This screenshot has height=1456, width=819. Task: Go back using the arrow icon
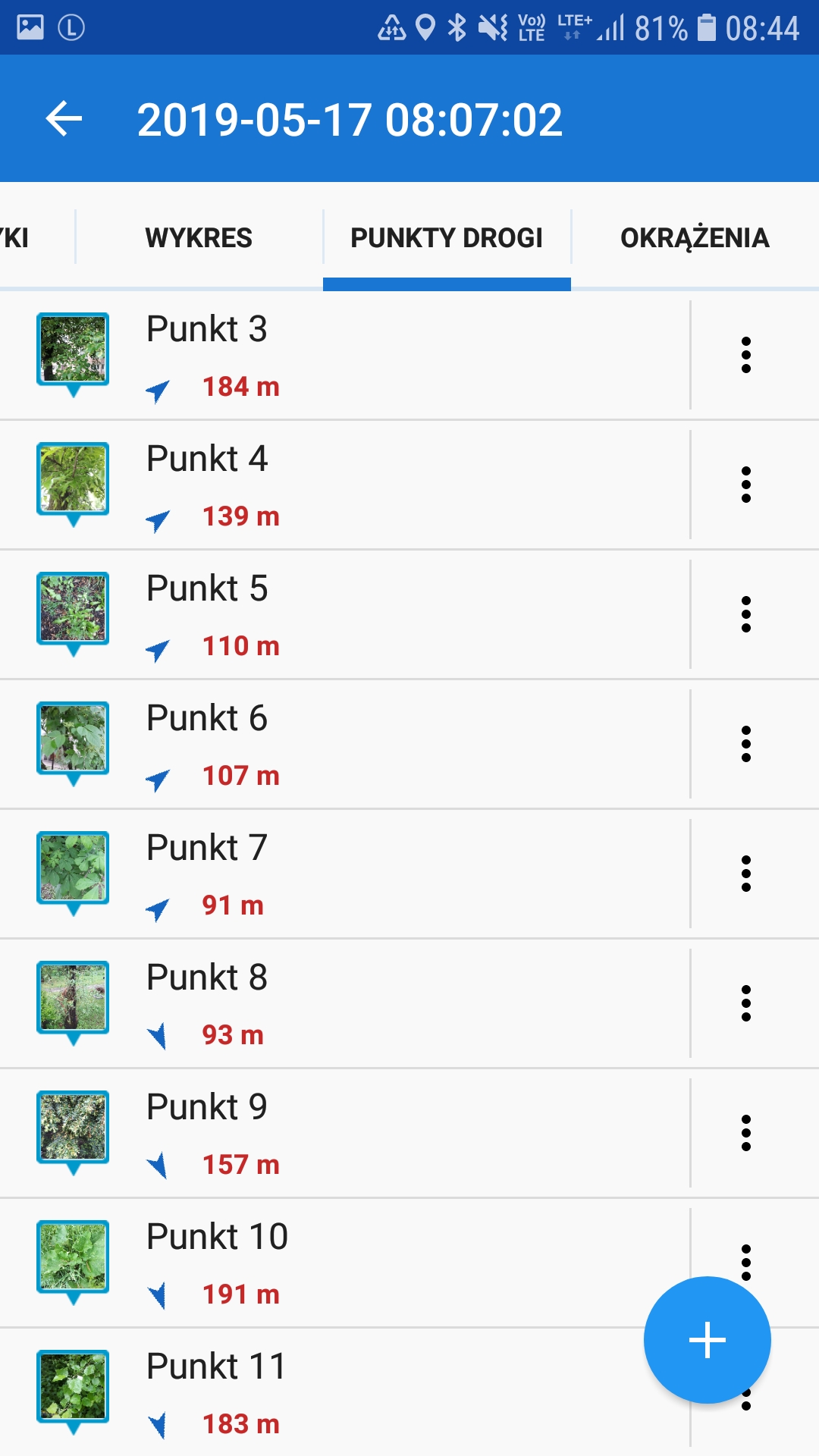pyautogui.click(x=64, y=119)
